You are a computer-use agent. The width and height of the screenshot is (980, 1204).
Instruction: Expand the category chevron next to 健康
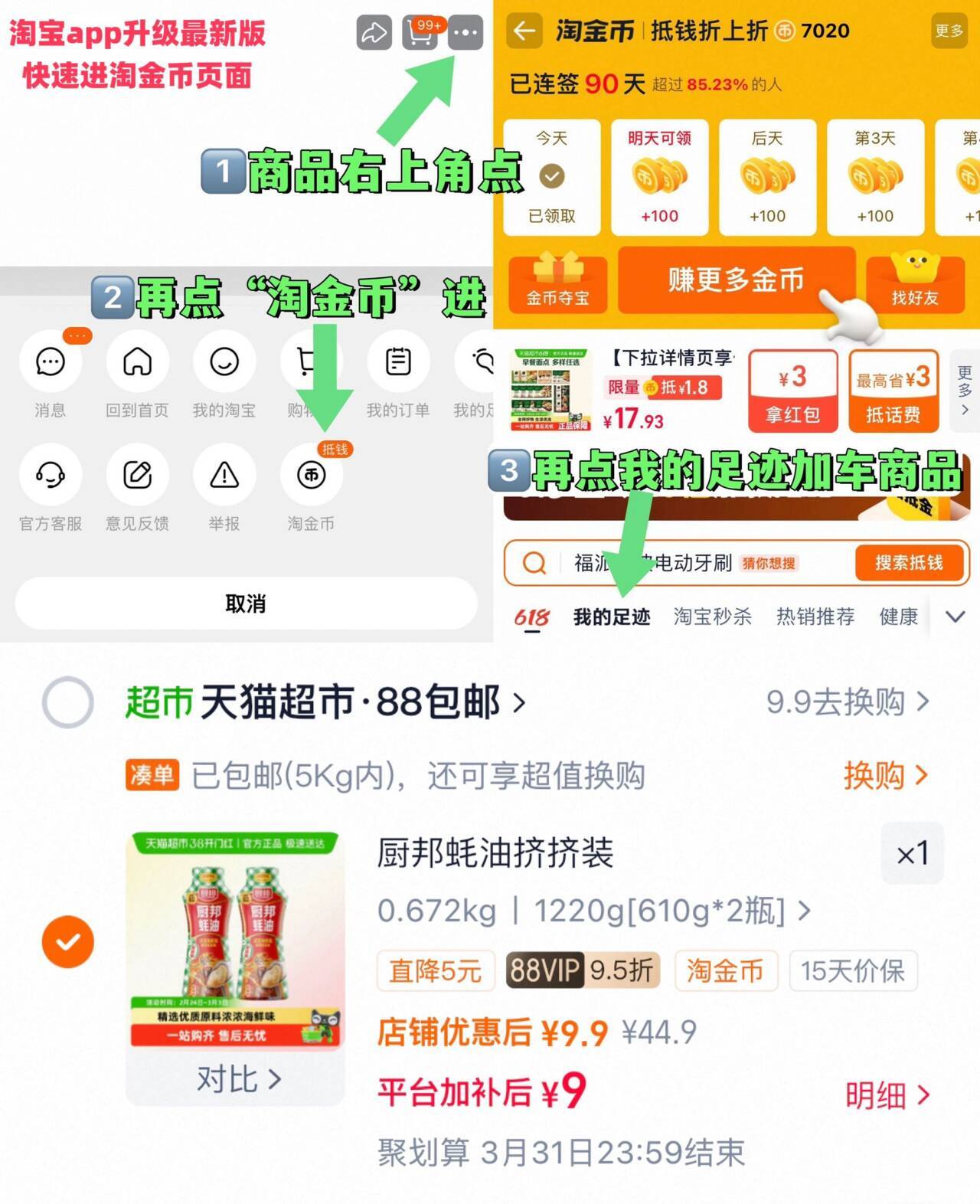click(x=954, y=615)
